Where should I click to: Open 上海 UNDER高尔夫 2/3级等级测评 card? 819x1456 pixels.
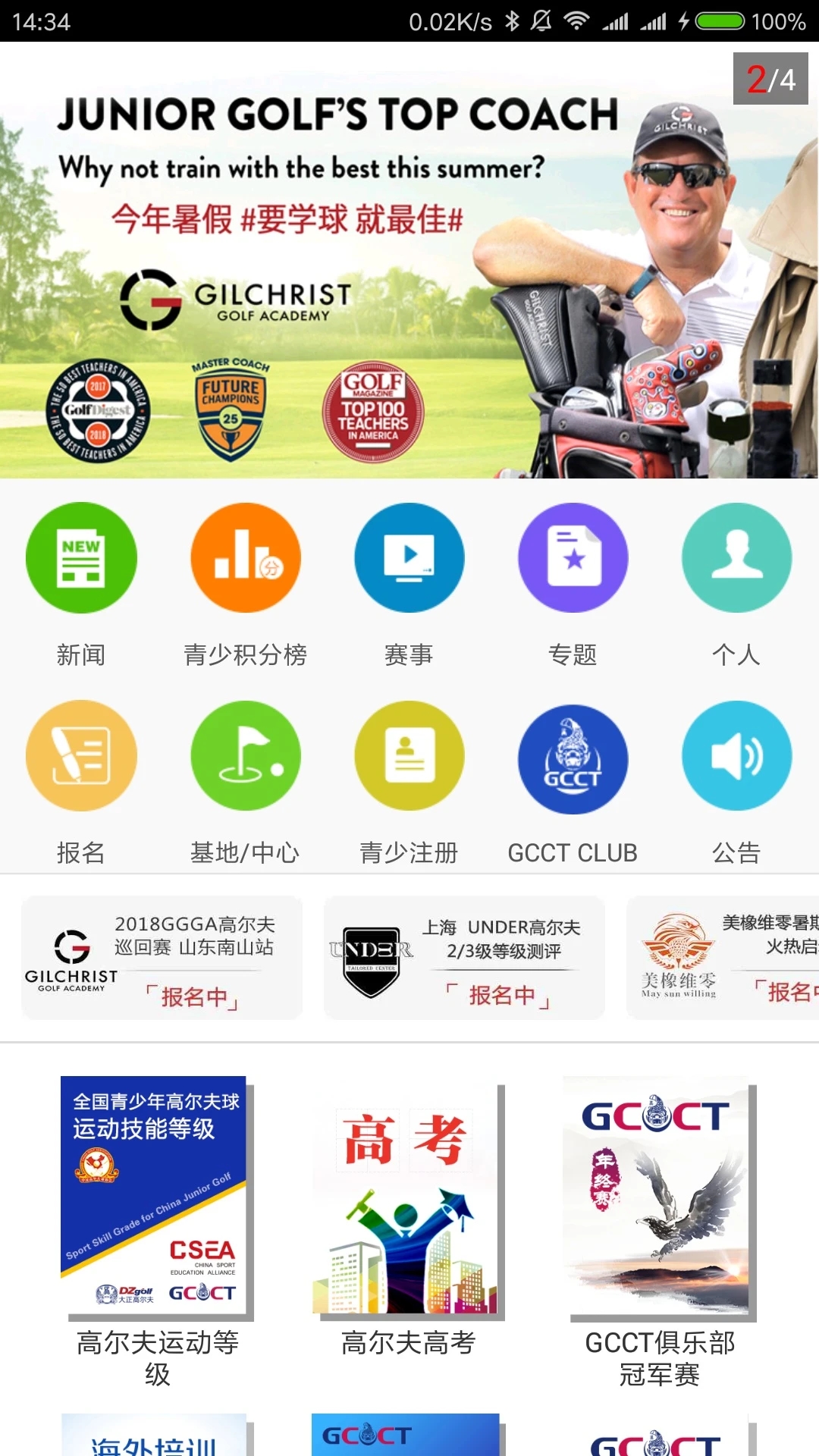[x=464, y=958]
